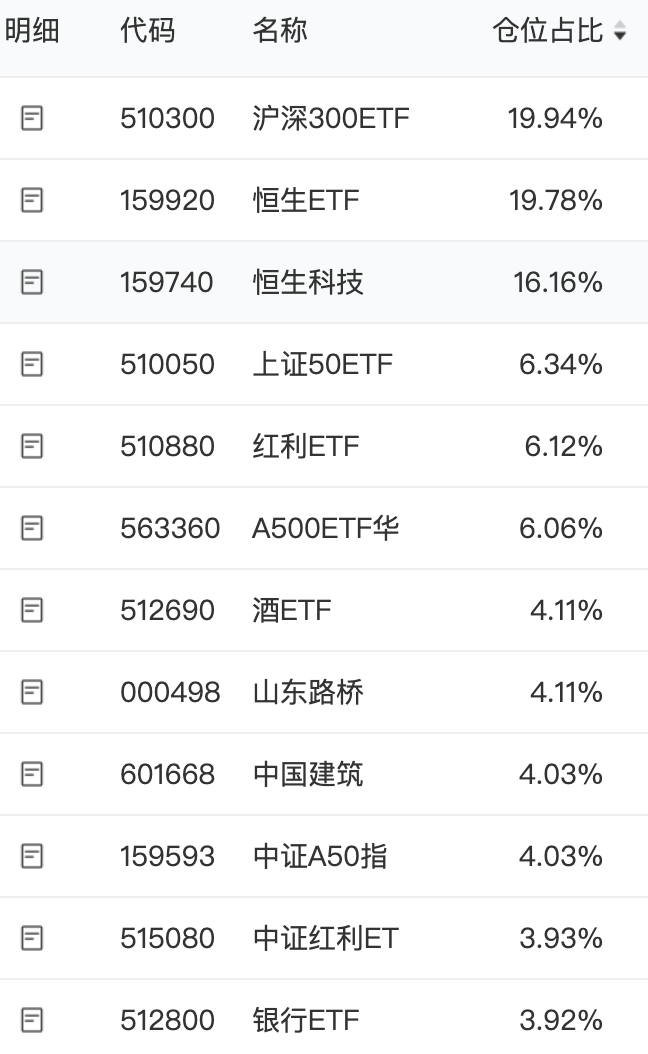Tap the detail icon next to 中证A50指
The width and height of the screenshot is (648, 1054).
[32, 857]
